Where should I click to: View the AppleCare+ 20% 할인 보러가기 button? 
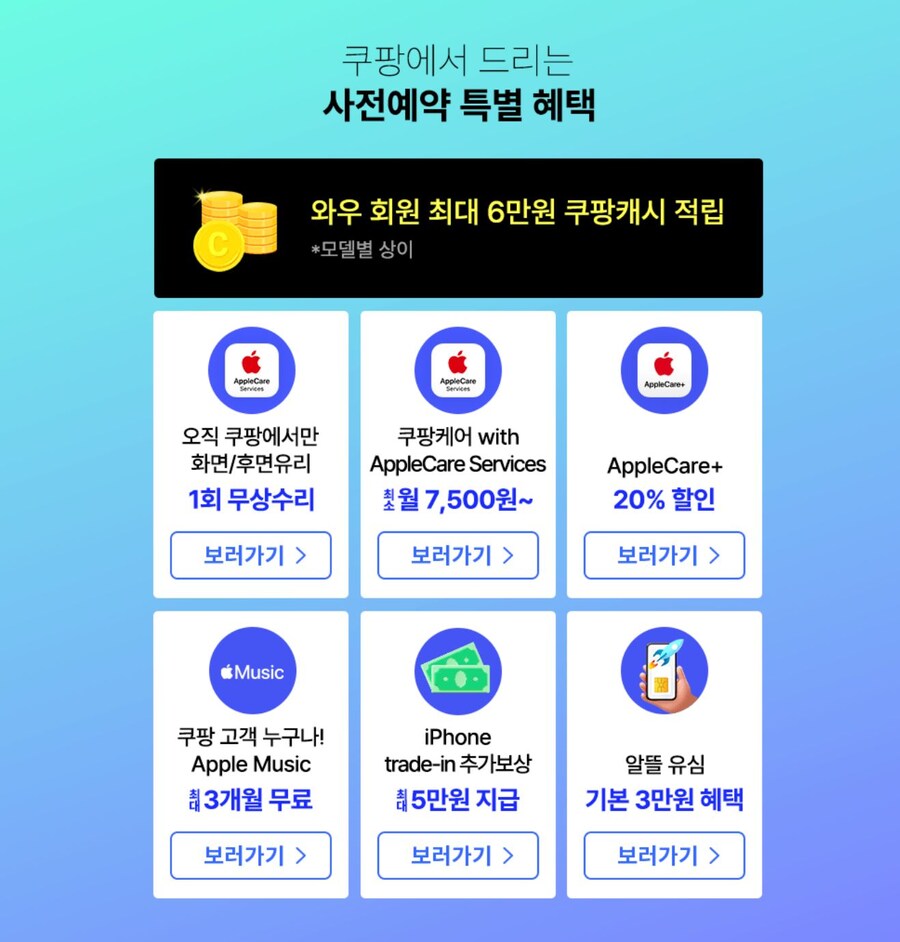(x=664, y=555)
